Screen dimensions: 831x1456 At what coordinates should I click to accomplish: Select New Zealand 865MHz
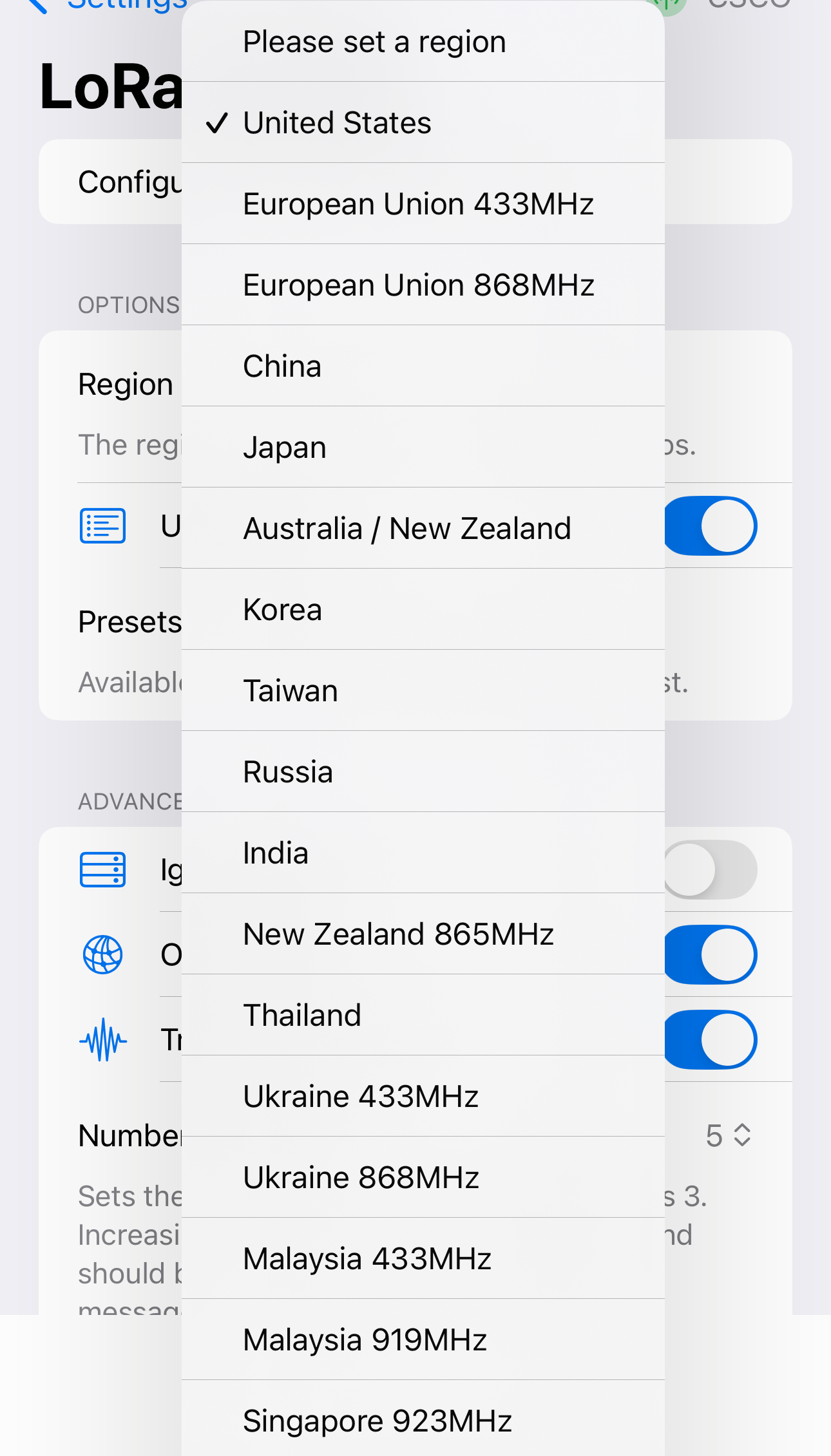[x=423, y=934]
